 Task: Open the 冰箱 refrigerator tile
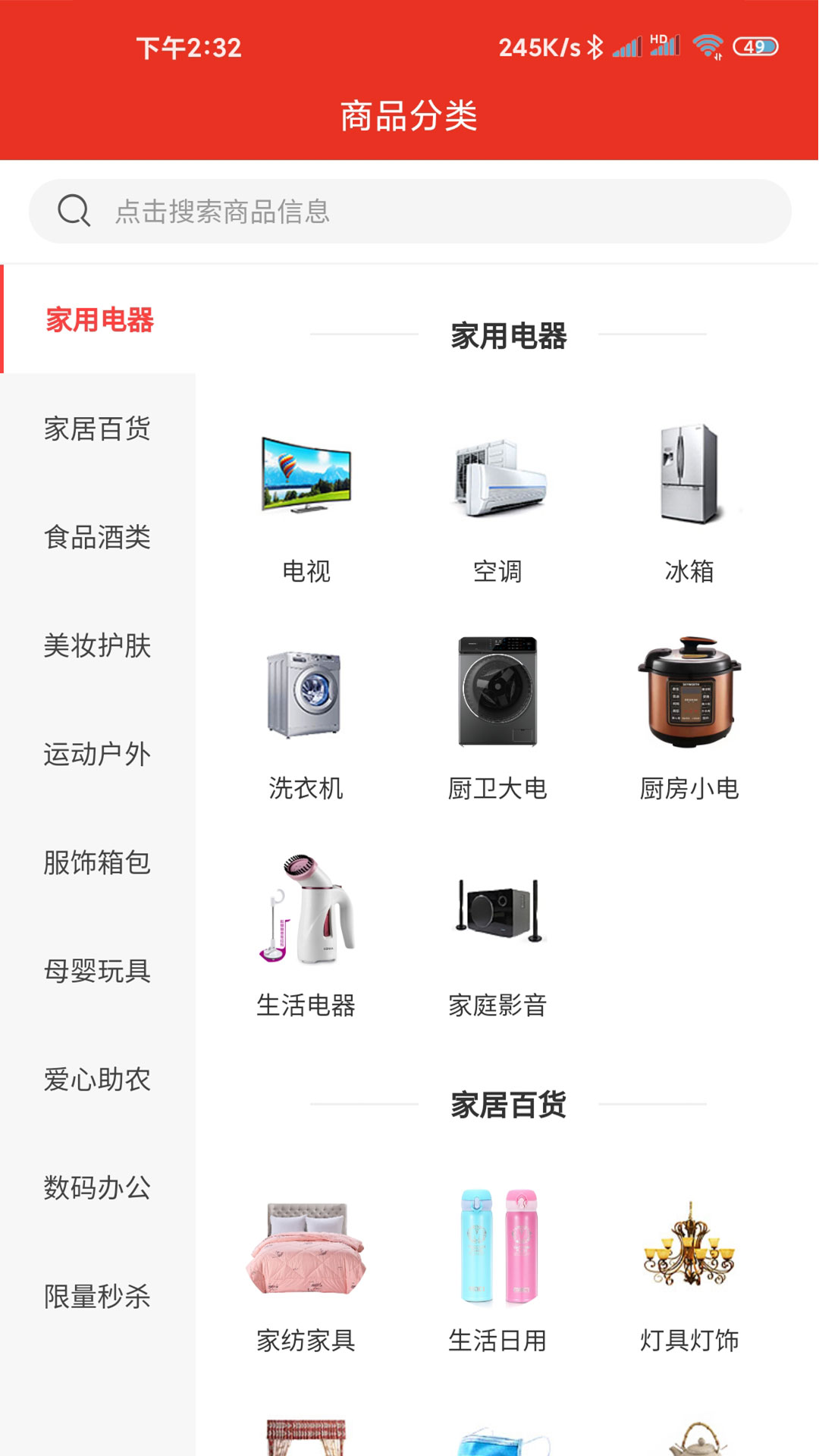coord(689,500)
